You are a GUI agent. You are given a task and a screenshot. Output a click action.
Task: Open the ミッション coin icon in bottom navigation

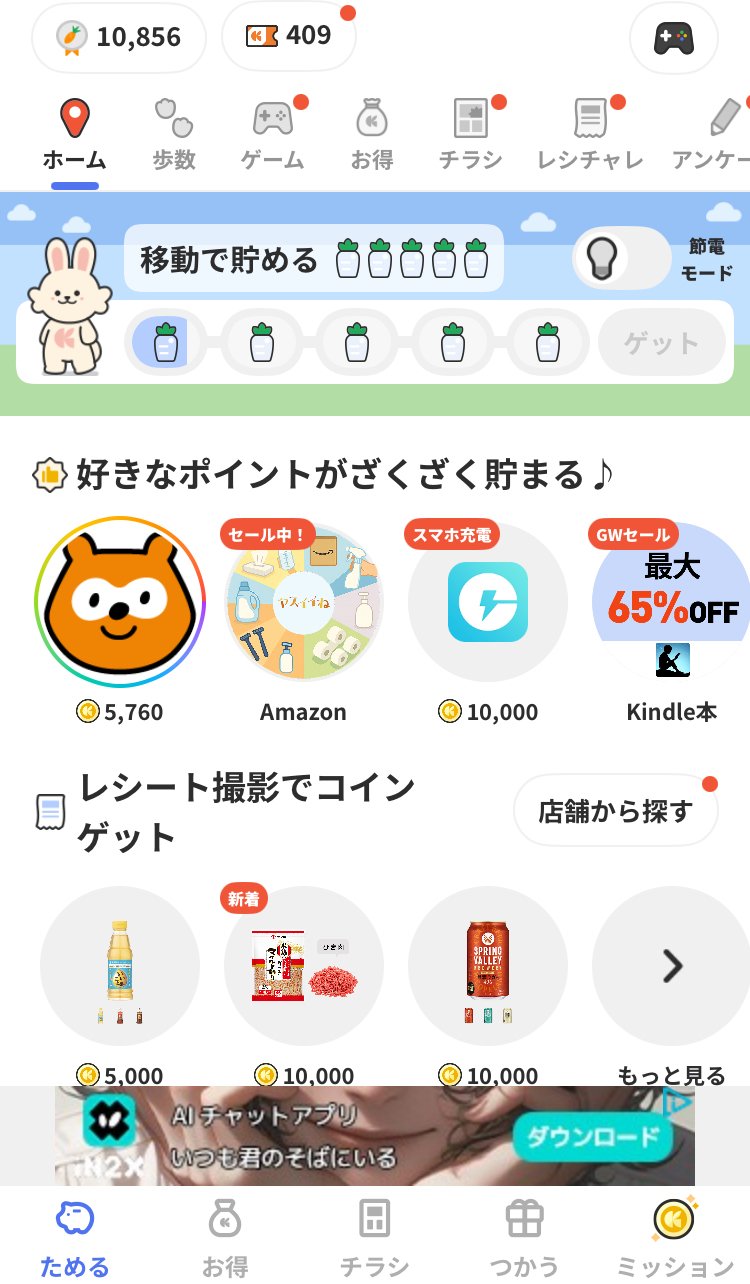(x=674, y=1220)
